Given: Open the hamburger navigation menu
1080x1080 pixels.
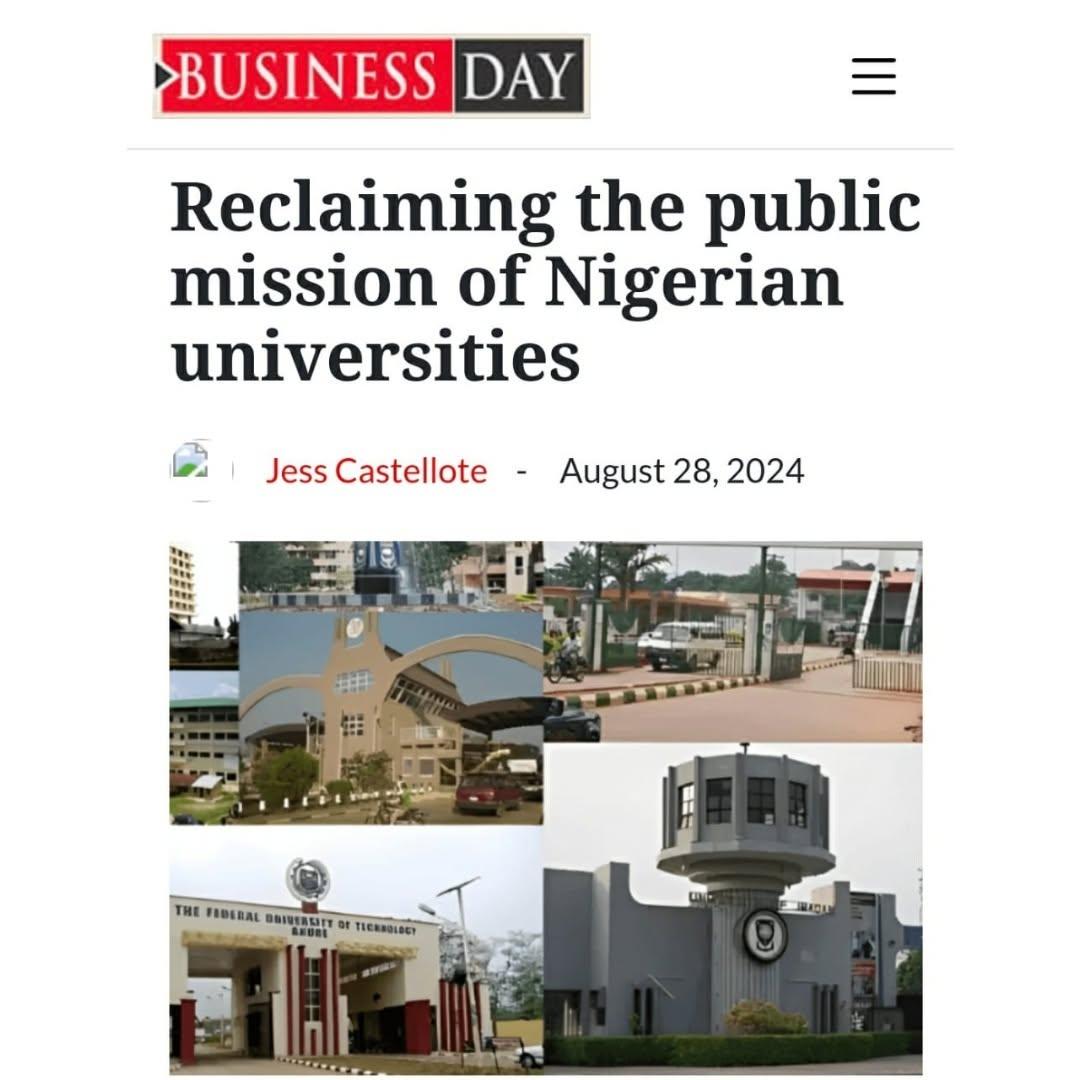Looking at the screenshot, I should (873, 76).
